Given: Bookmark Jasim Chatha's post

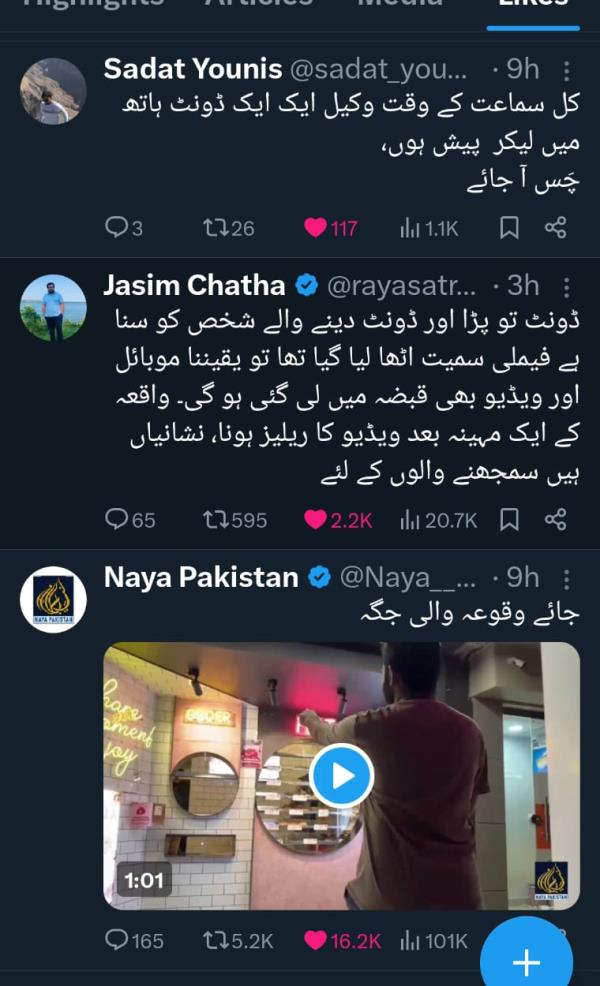Looking at the screenshot, I should pyautogui.click(x=509, y=520).
